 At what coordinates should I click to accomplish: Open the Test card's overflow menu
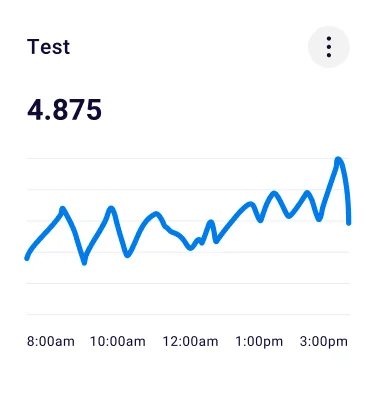(328, 47)
